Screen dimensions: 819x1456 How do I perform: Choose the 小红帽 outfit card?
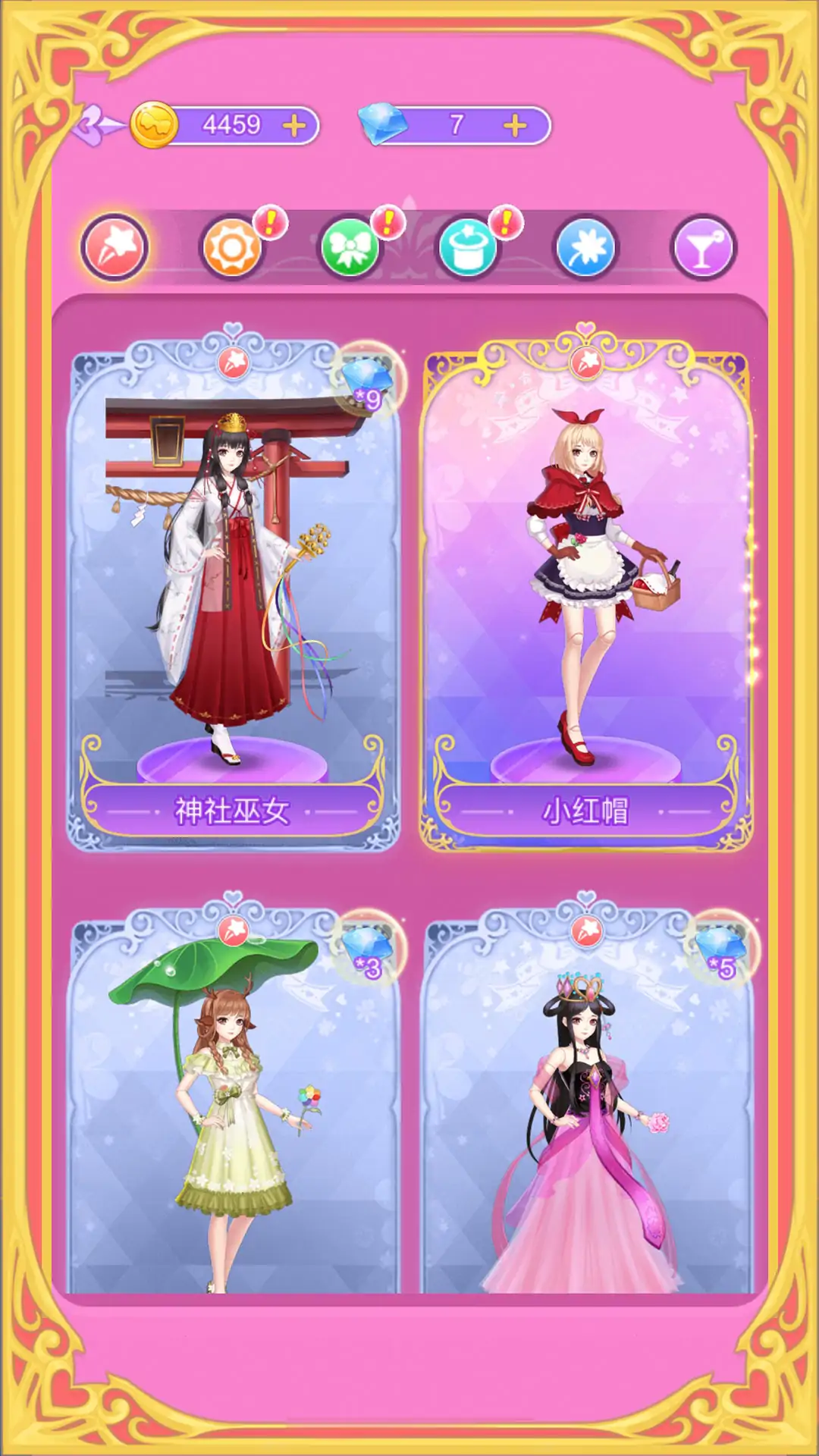(586, 588)
